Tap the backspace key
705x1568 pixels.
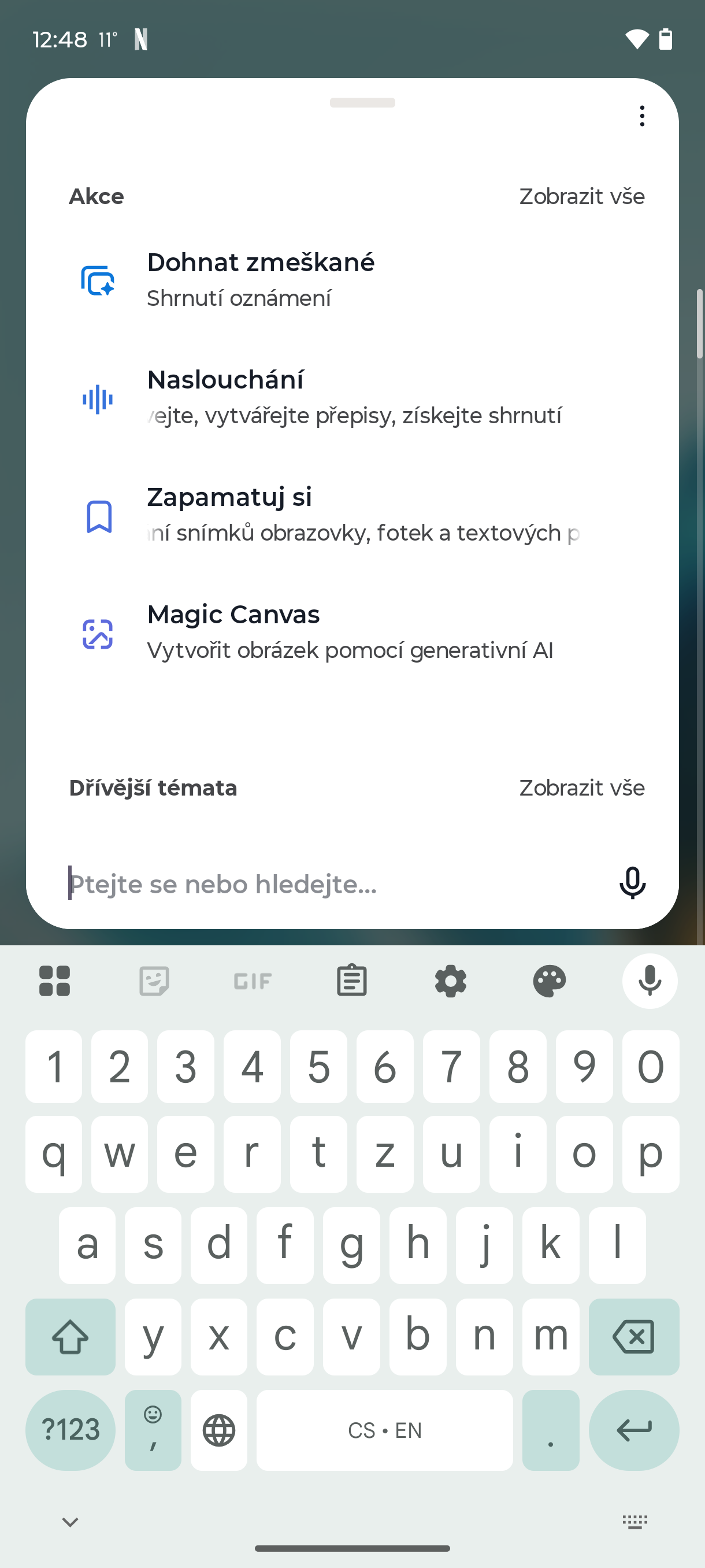point(633,1337)
